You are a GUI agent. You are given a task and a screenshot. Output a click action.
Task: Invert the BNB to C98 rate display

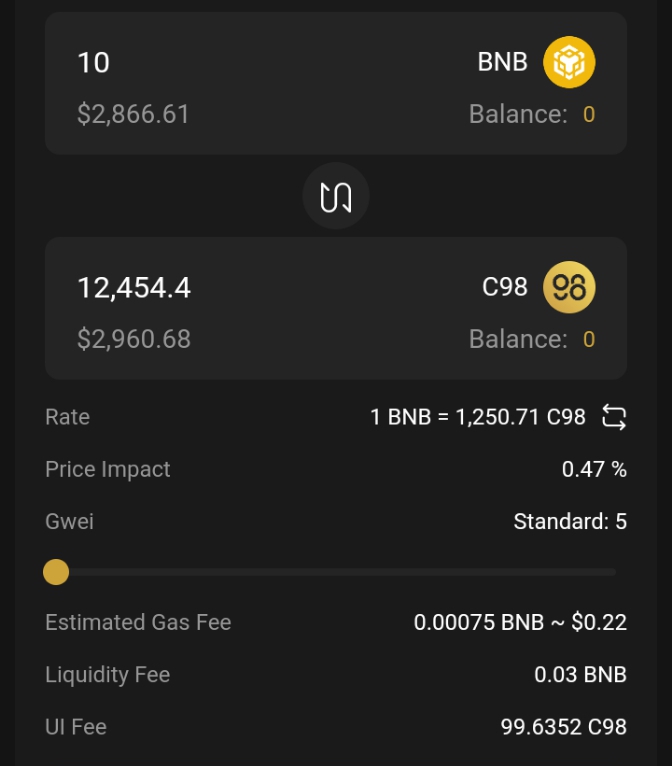click(x=613, y=418)
